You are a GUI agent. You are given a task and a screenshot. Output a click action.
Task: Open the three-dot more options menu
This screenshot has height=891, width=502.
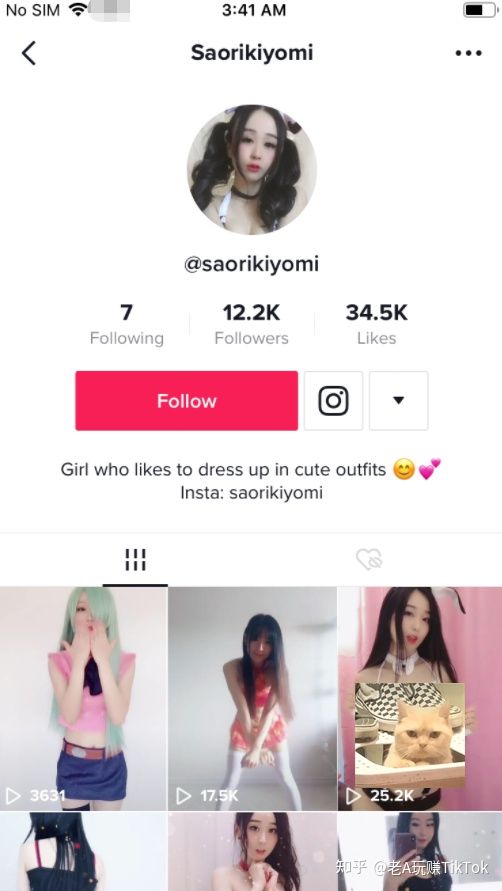(468, 53)
